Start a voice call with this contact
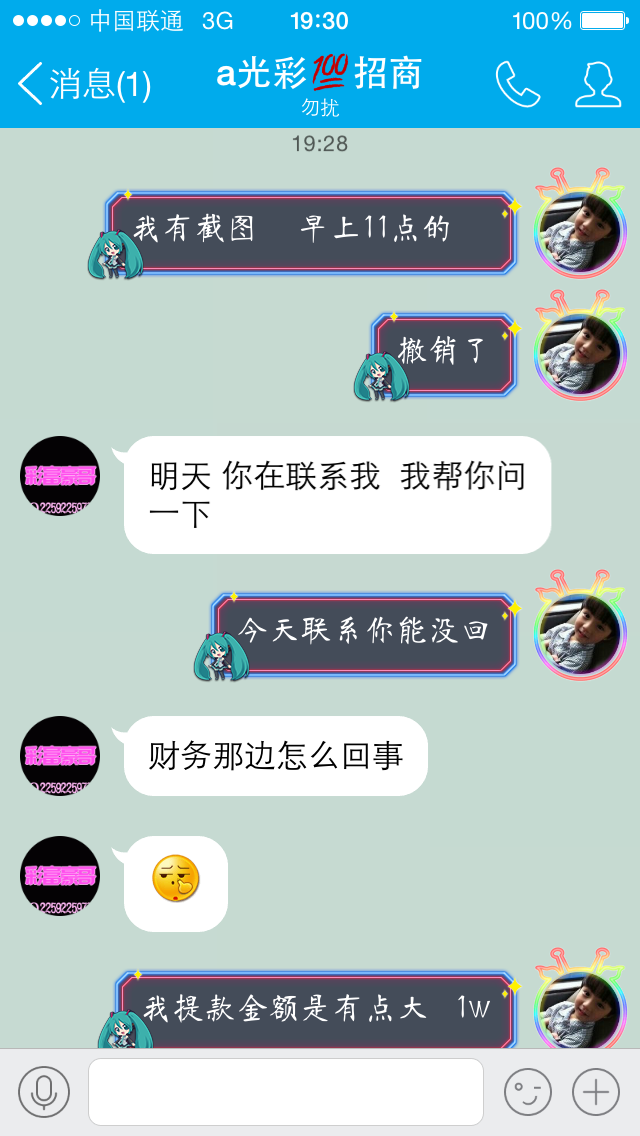 point(518,84)
